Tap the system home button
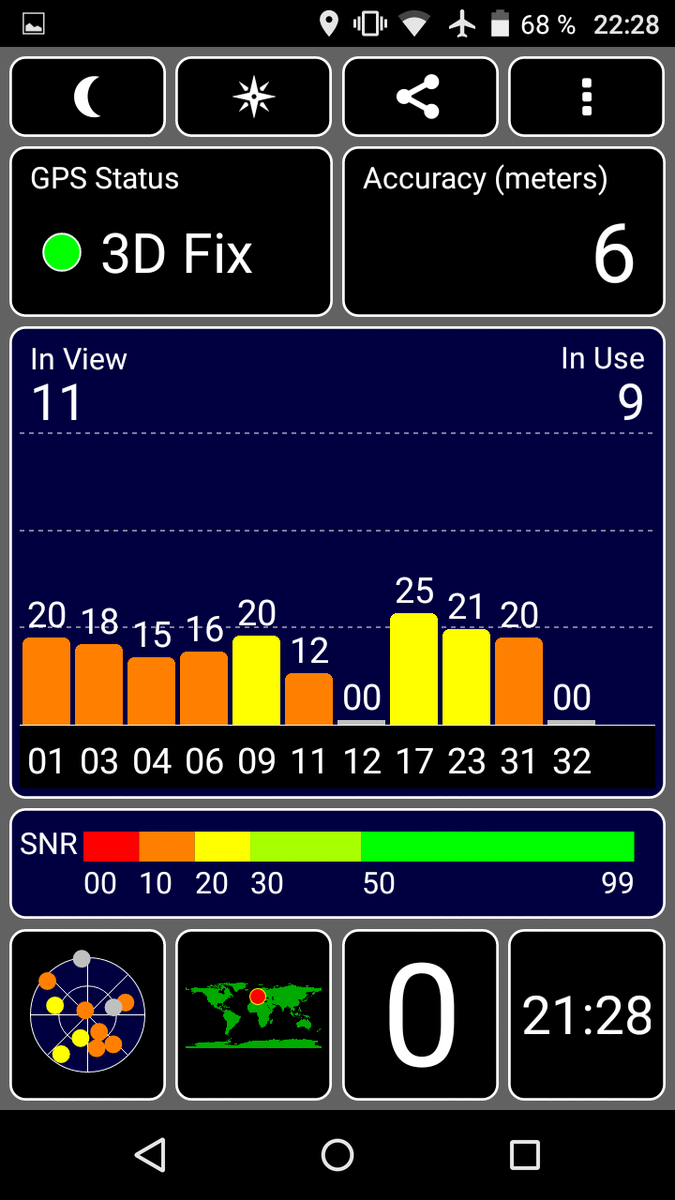 [x=337, y=1155]
